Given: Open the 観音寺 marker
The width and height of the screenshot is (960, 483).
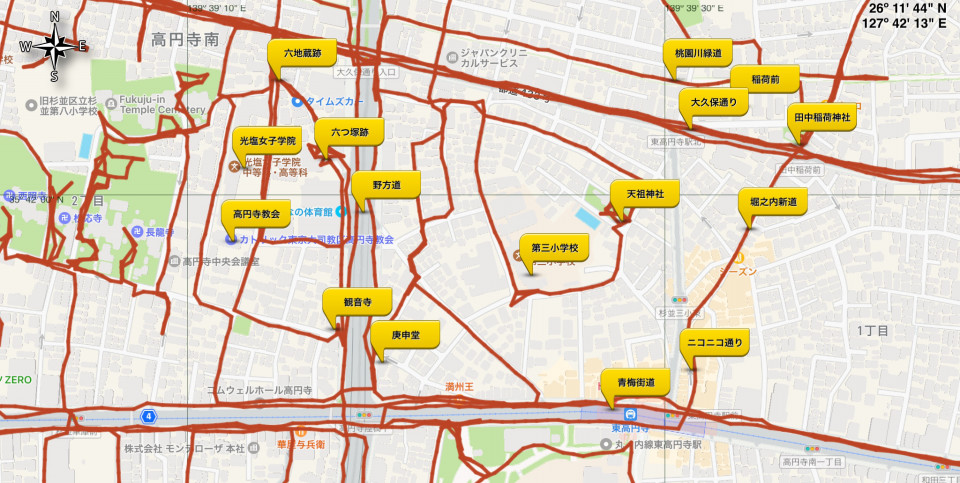Looking at the screenshot, I should 357,301.
